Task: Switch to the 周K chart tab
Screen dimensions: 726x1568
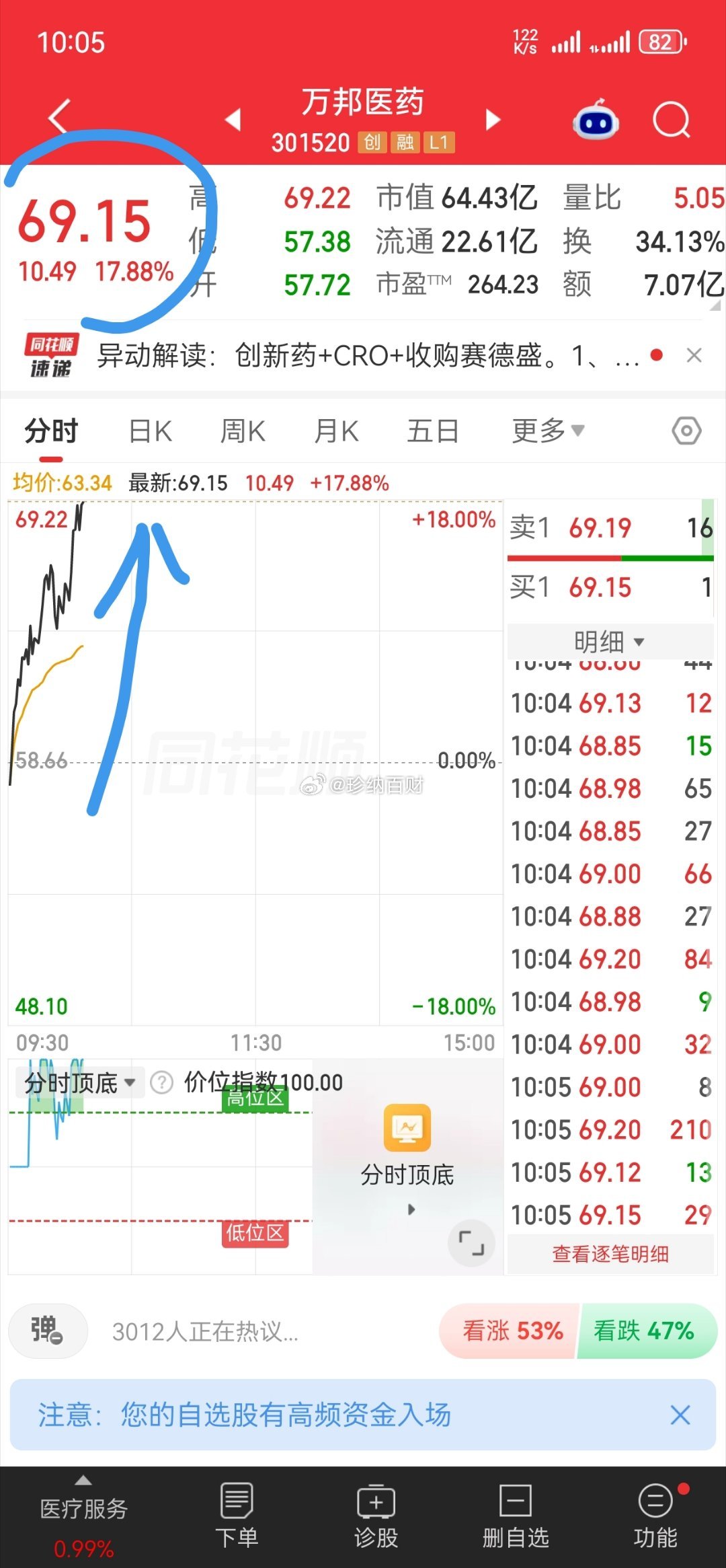Action: (243, 431)
